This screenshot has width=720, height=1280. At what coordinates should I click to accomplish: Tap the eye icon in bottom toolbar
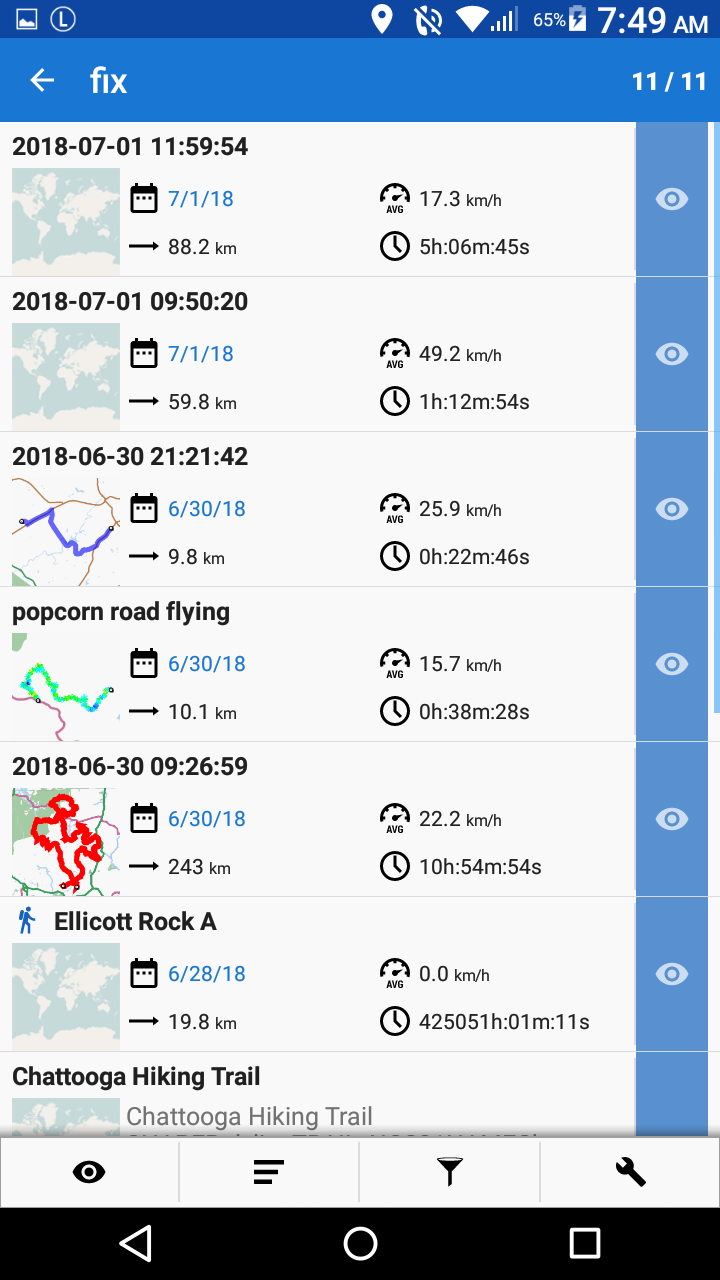click(90, 1172)
